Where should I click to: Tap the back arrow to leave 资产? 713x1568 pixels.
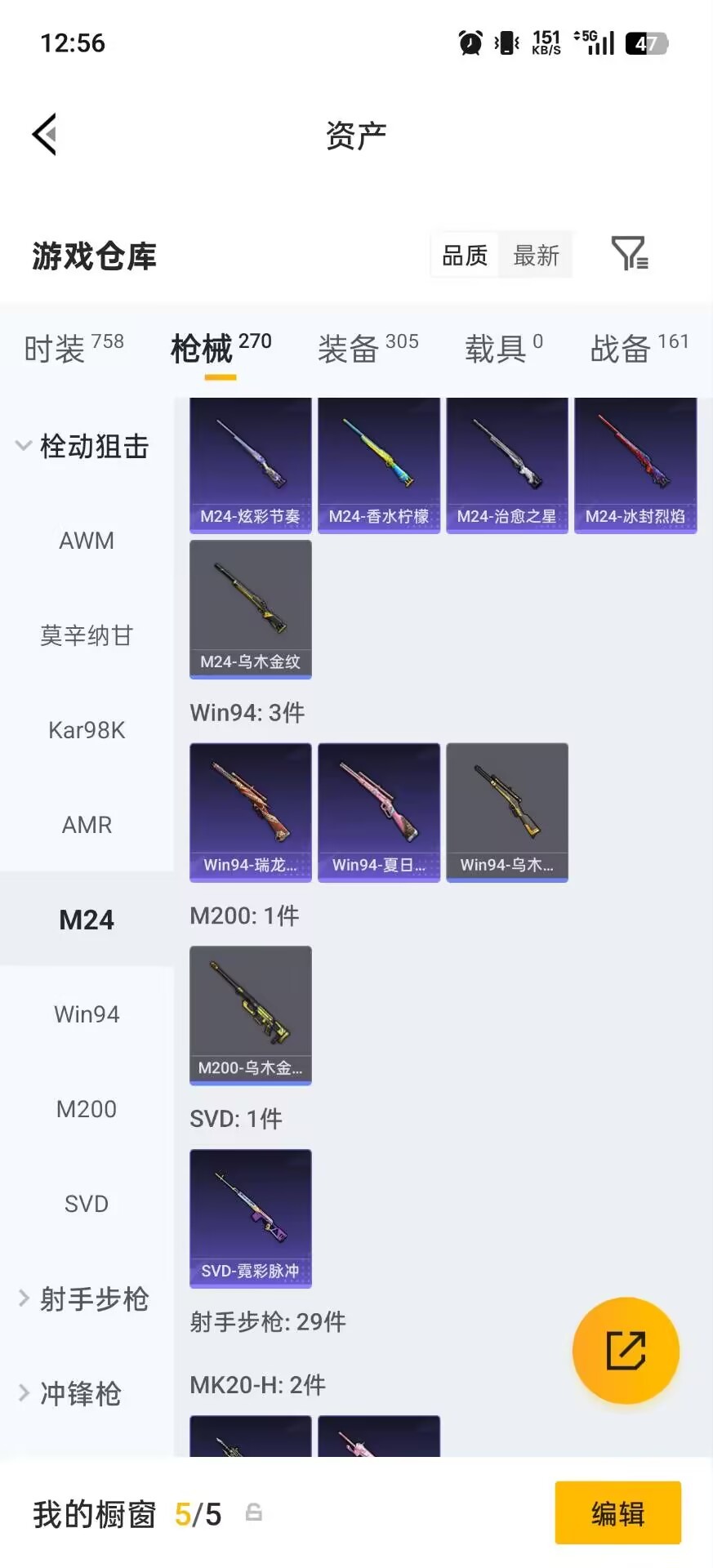click(x=45, y=133)
